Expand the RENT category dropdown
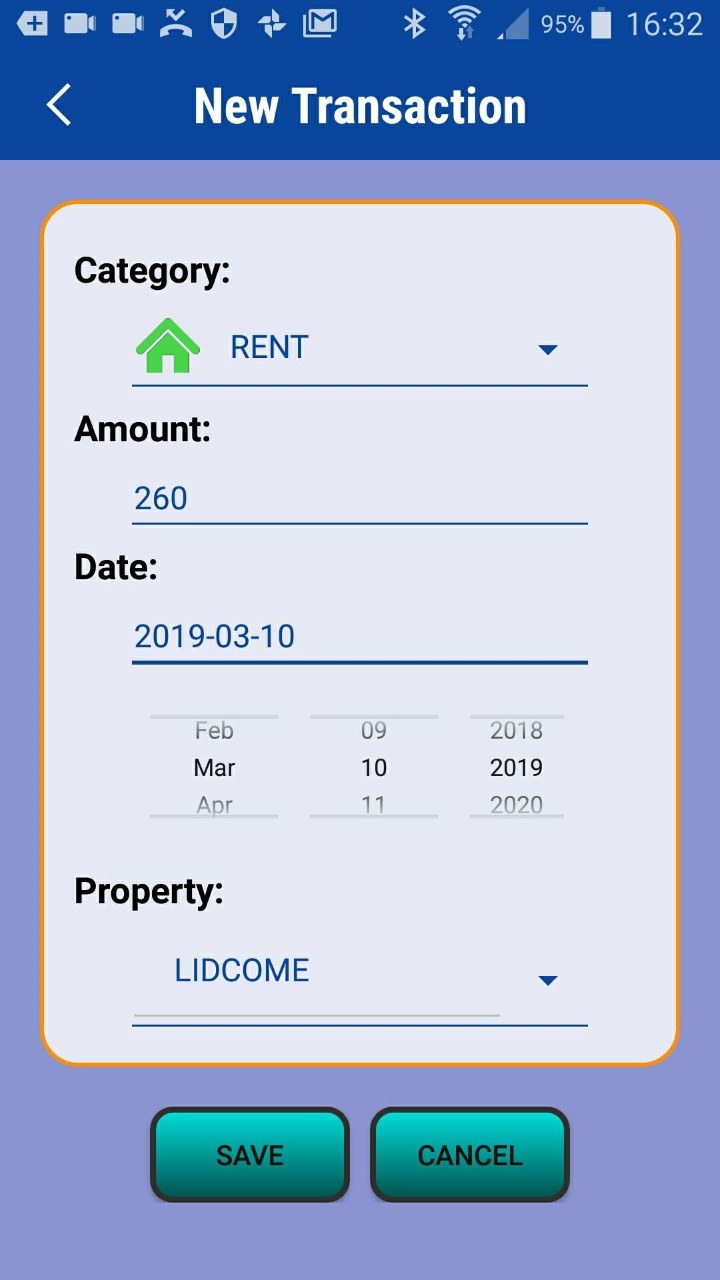Screen dimensions: 720x1280 click(x=360, y=348)
